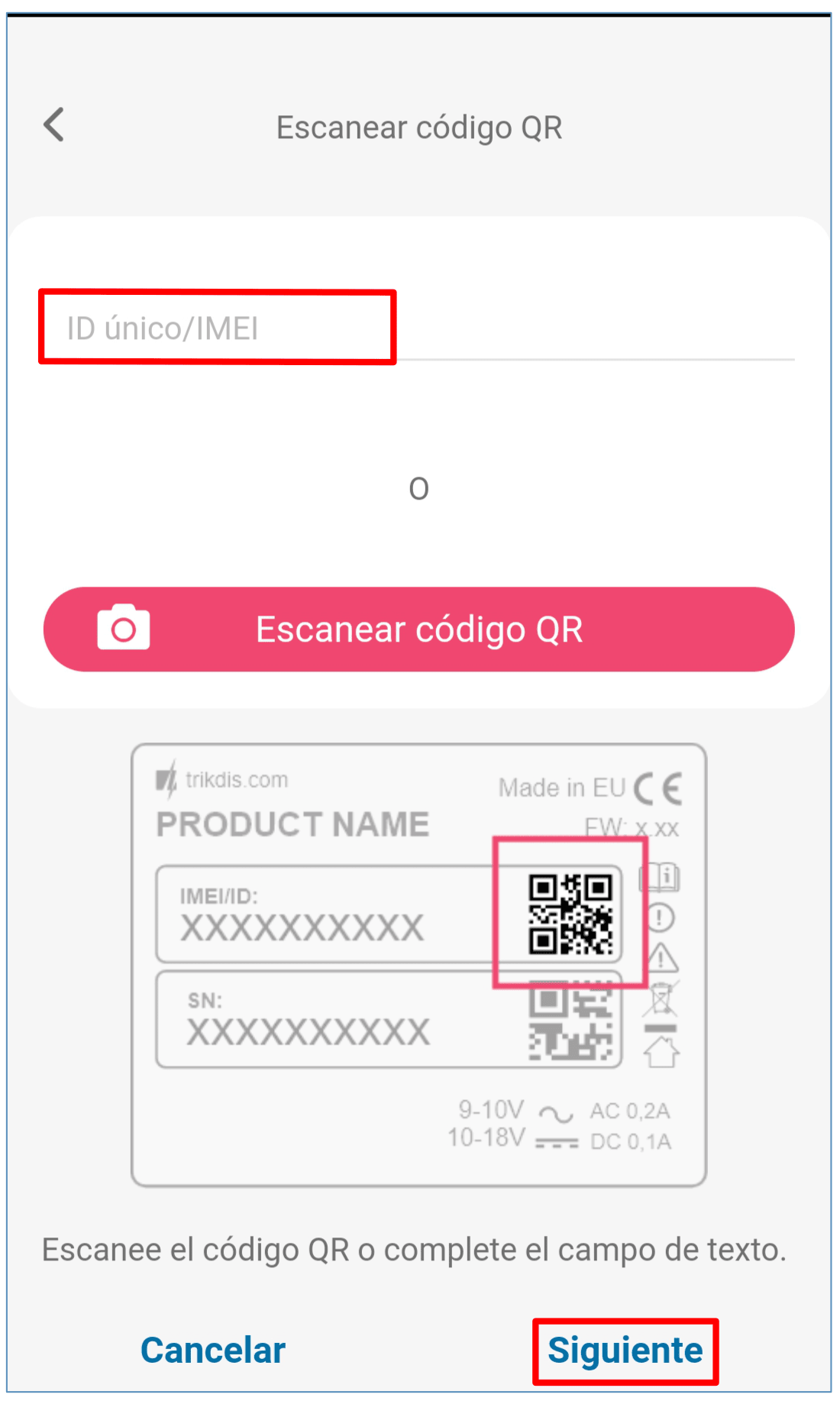
Task: Select Cancelar at the bottom
Action: [x=213, y=1350]
